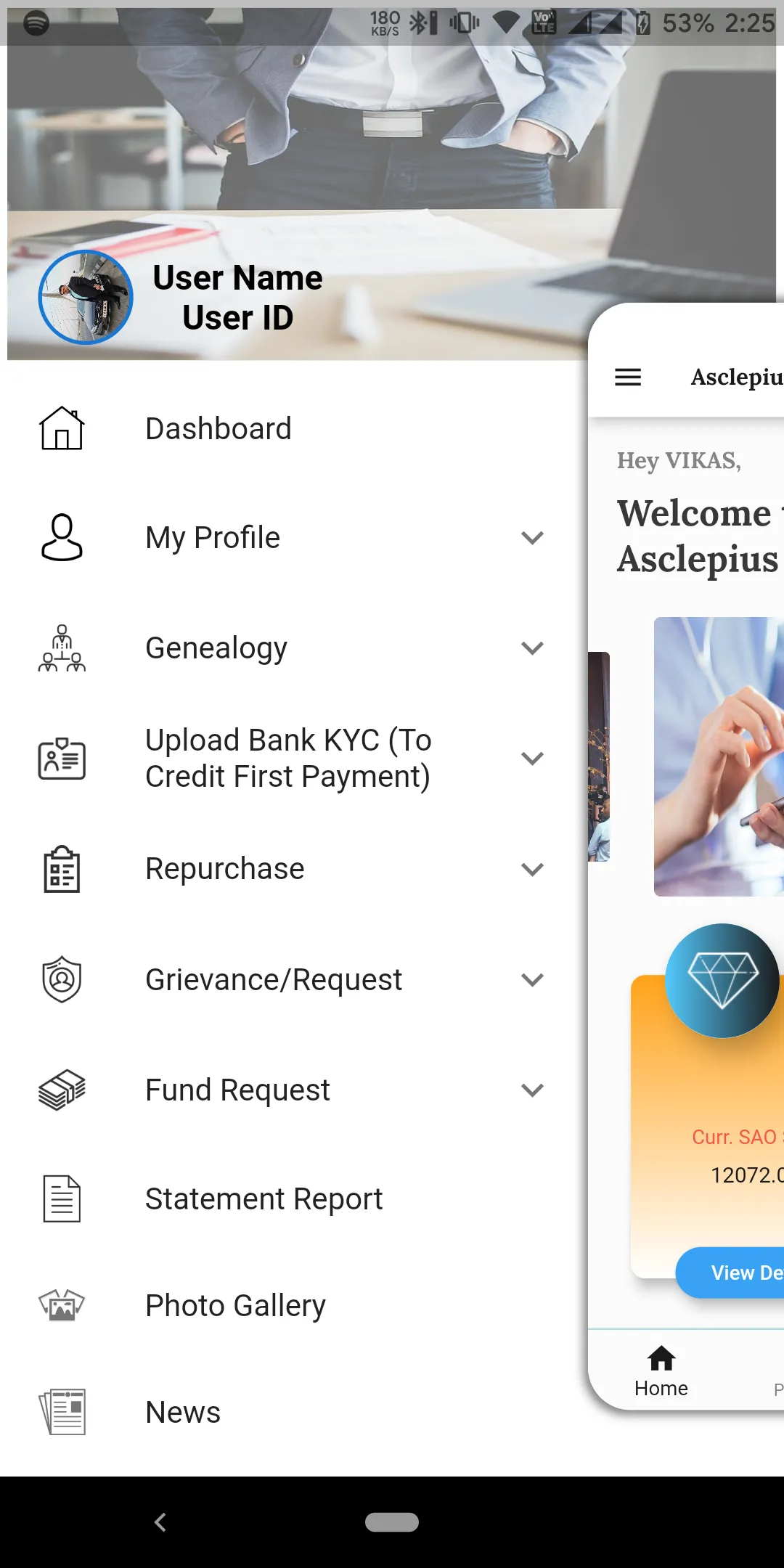Select the Dashboard home icon
784x1568 pixels.
[61, 428]
